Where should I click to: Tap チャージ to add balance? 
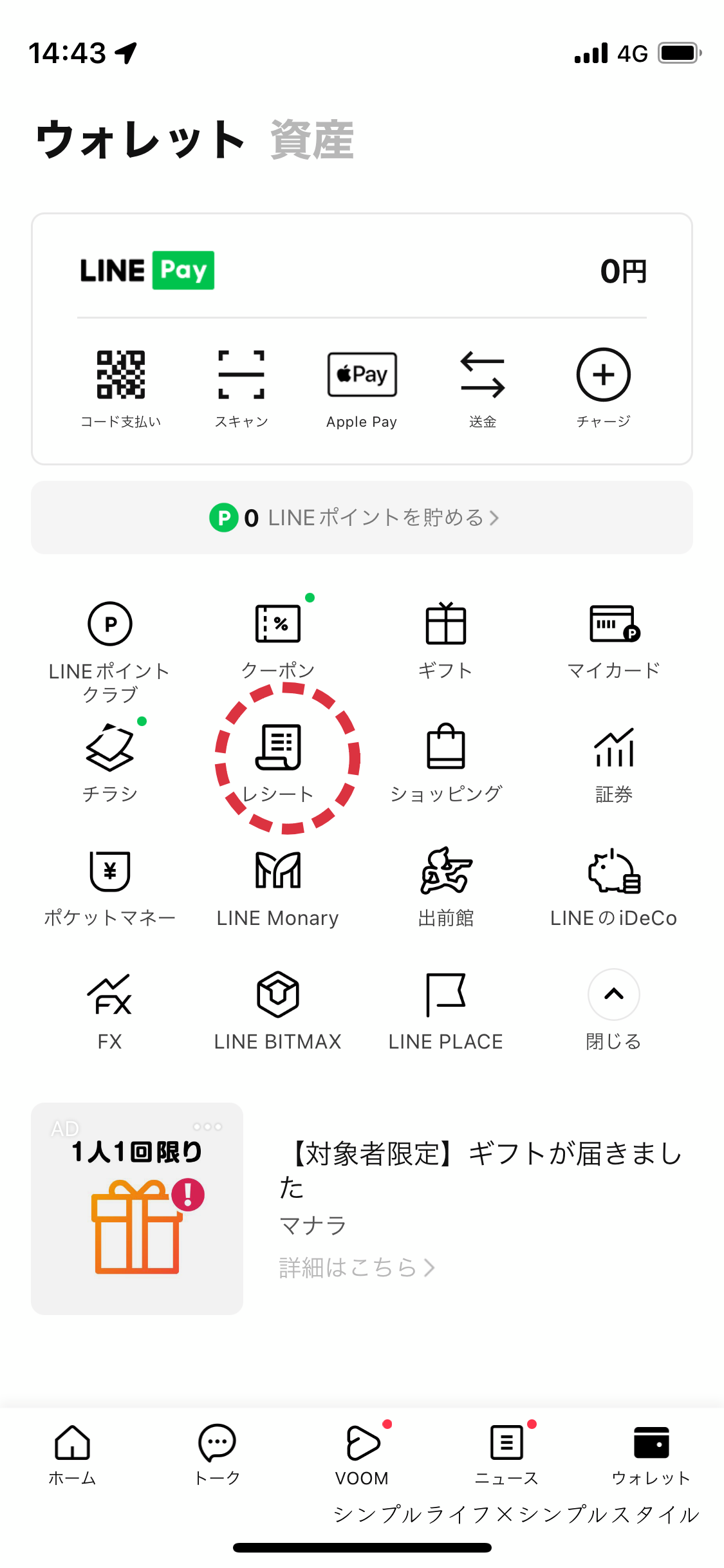coord(603,386)
